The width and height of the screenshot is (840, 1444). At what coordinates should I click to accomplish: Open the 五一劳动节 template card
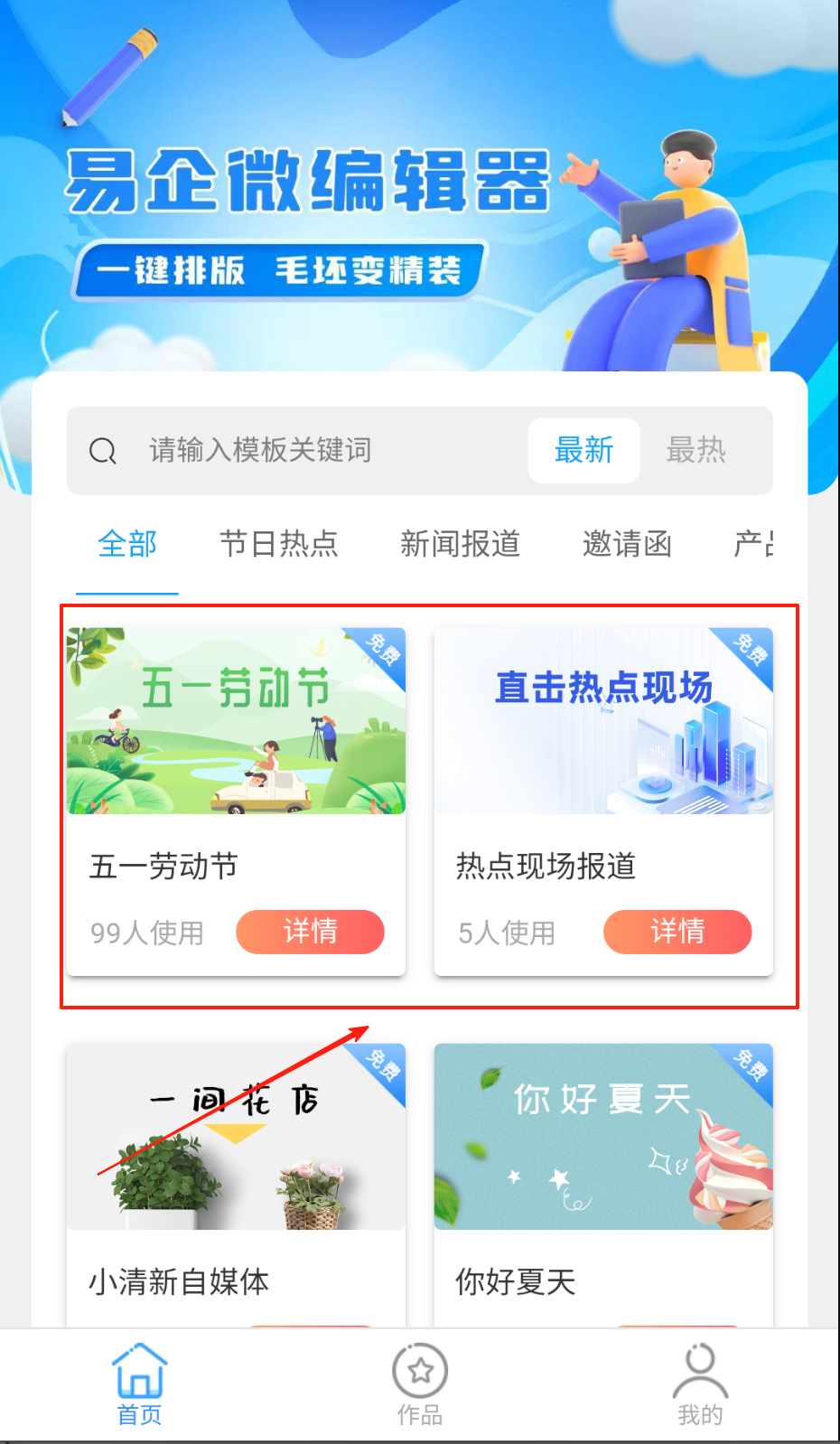[x=236, y=723]
